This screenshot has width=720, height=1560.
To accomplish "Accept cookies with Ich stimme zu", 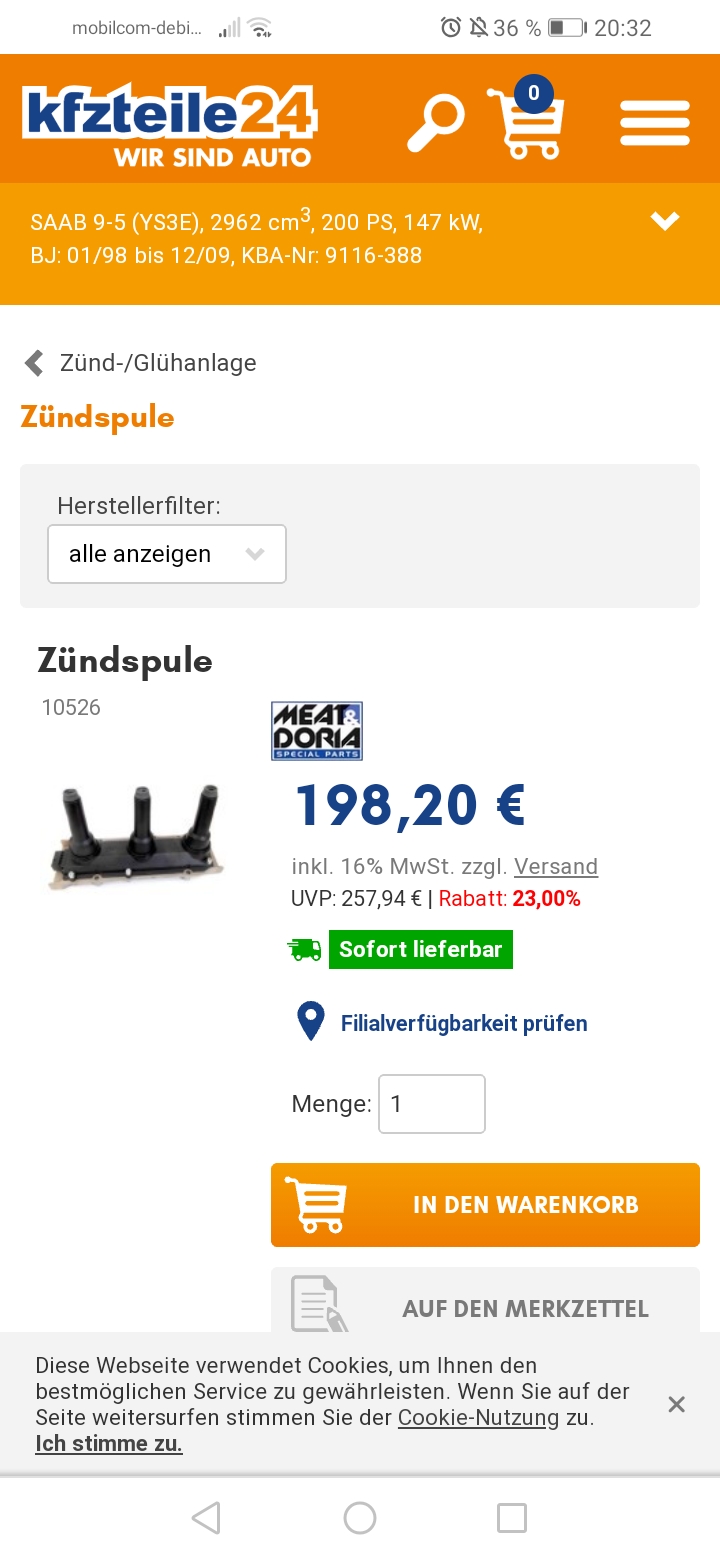I will (109, 1443).
